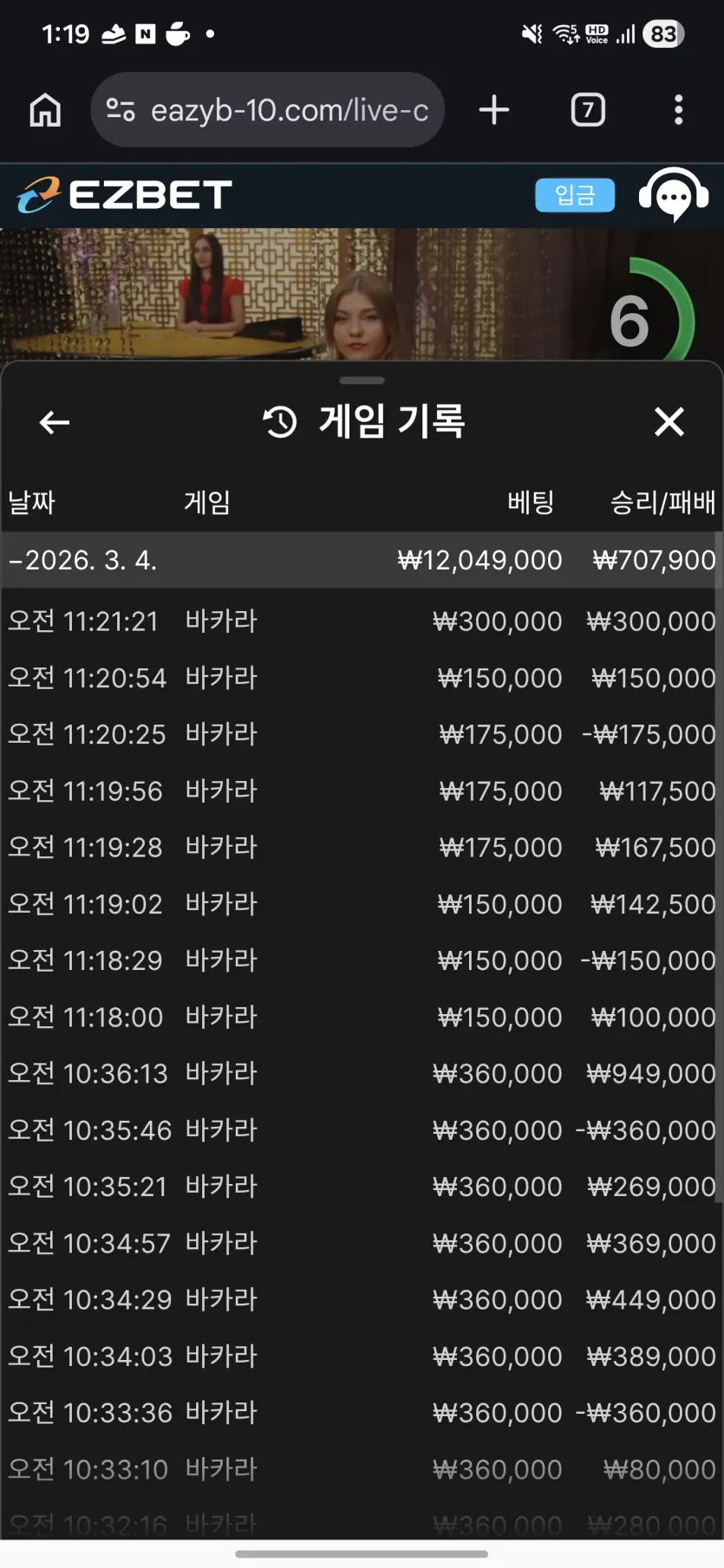
Task: Select the 오전 10:34:29 바카라 entry
Action: click(362, 1299)
